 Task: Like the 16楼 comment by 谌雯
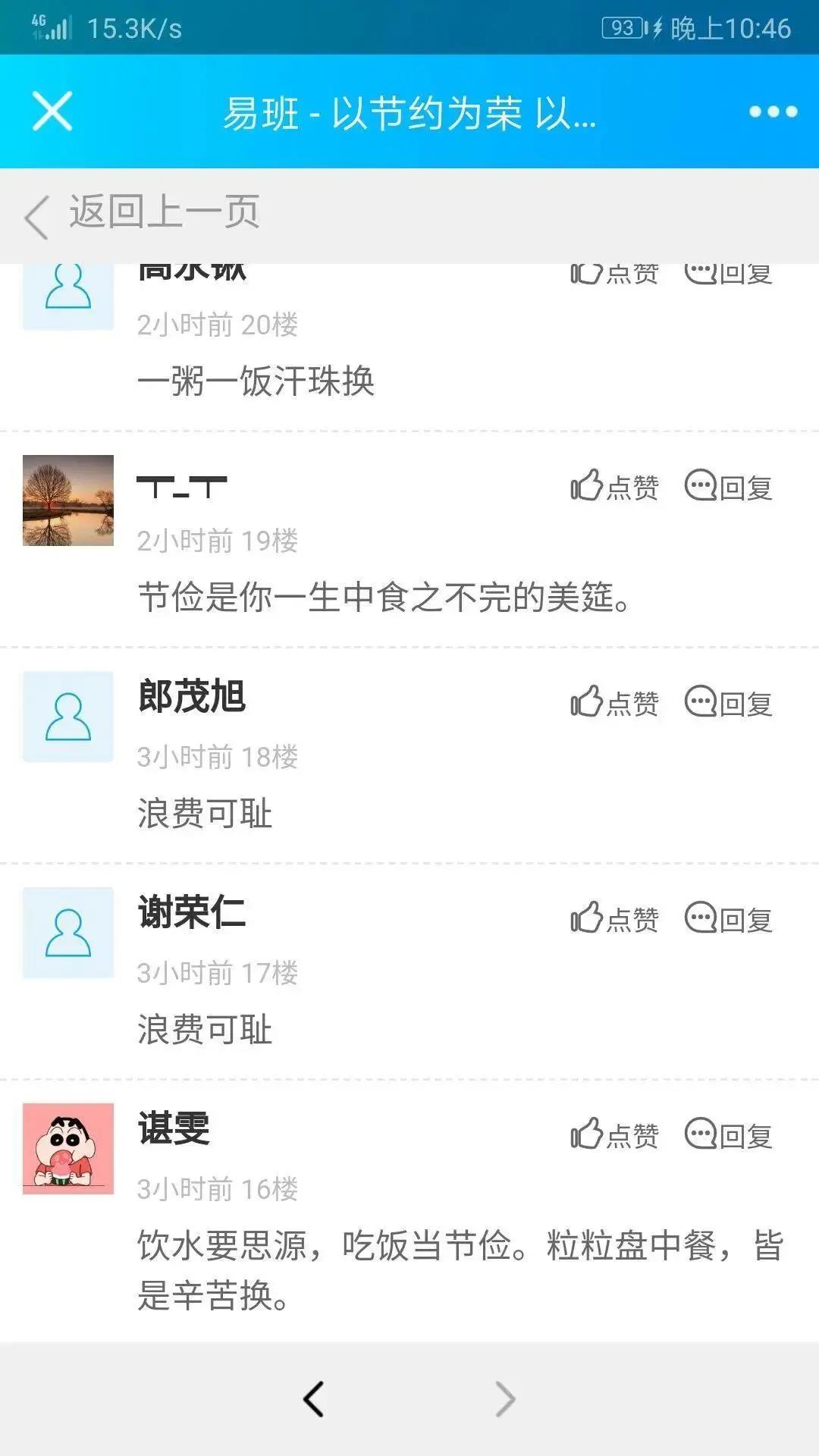pos(614,1135)
